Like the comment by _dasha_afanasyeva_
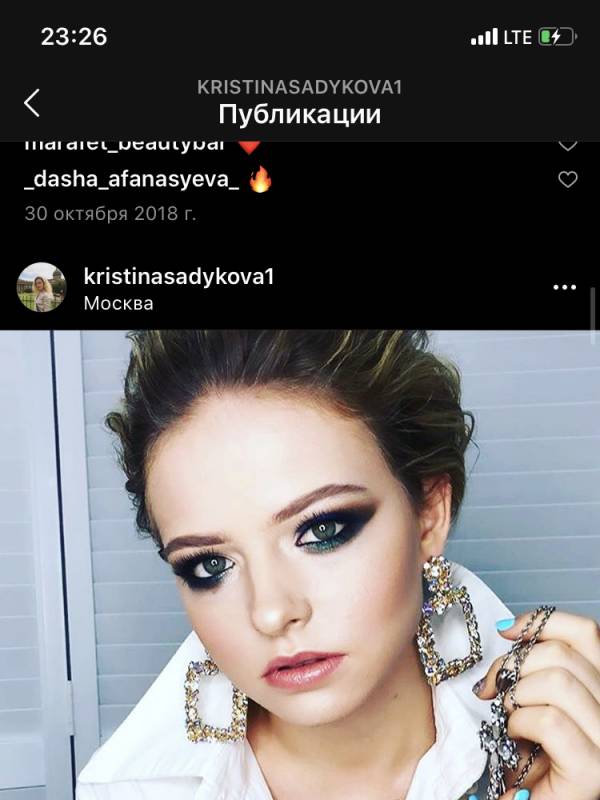600x800 pixels. 567,180
